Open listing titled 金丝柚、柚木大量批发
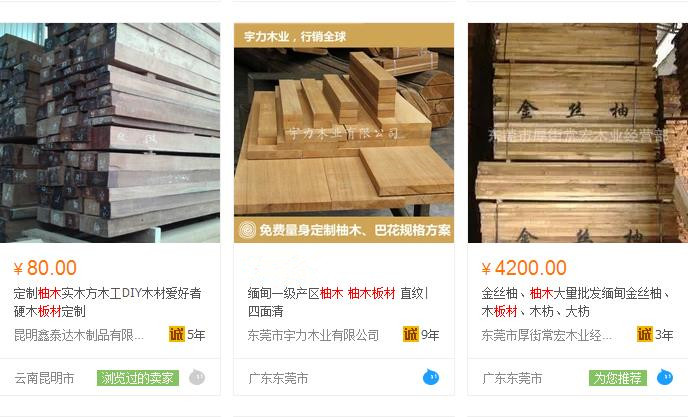The width and height of the screenshot is (688, 417). 574,302
